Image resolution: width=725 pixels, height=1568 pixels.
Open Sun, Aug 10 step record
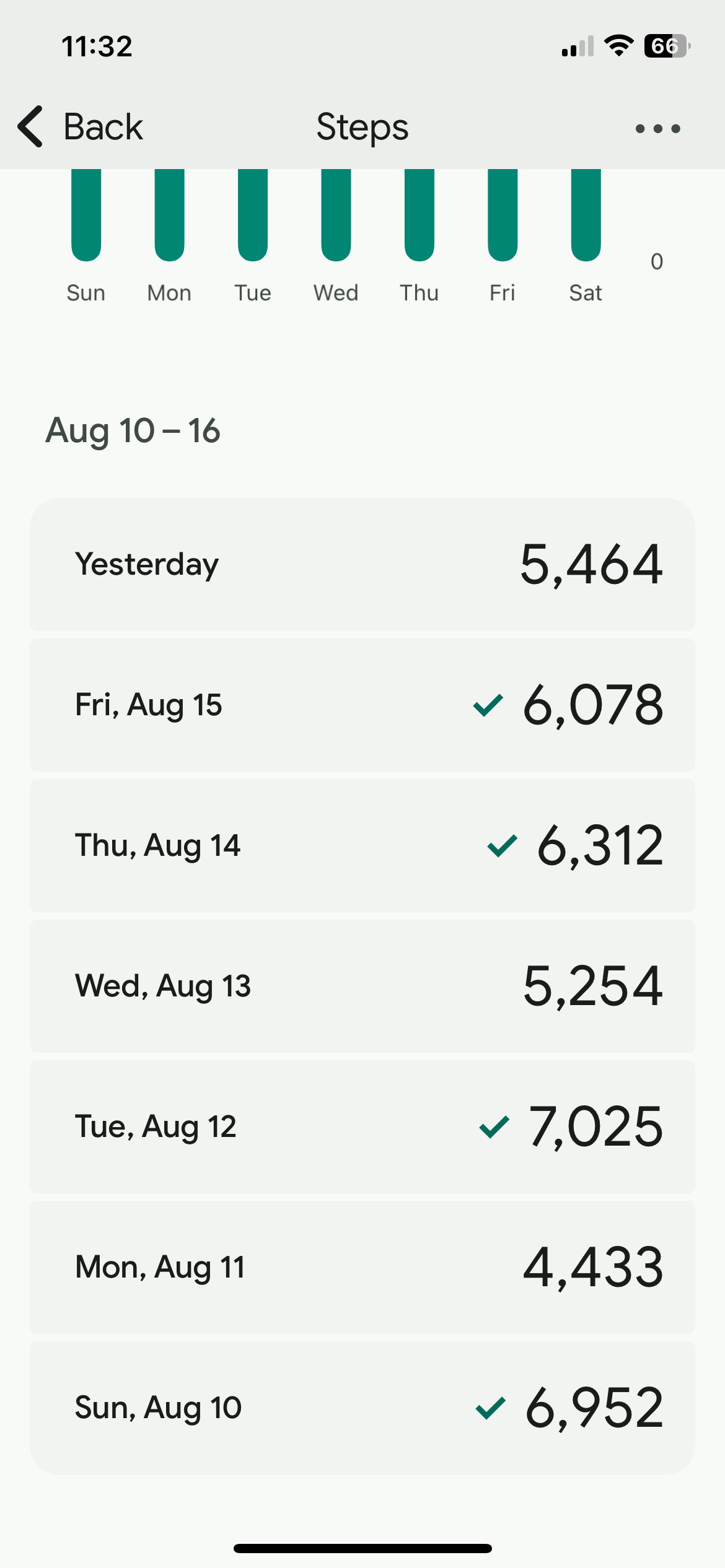coord(362,1408)
